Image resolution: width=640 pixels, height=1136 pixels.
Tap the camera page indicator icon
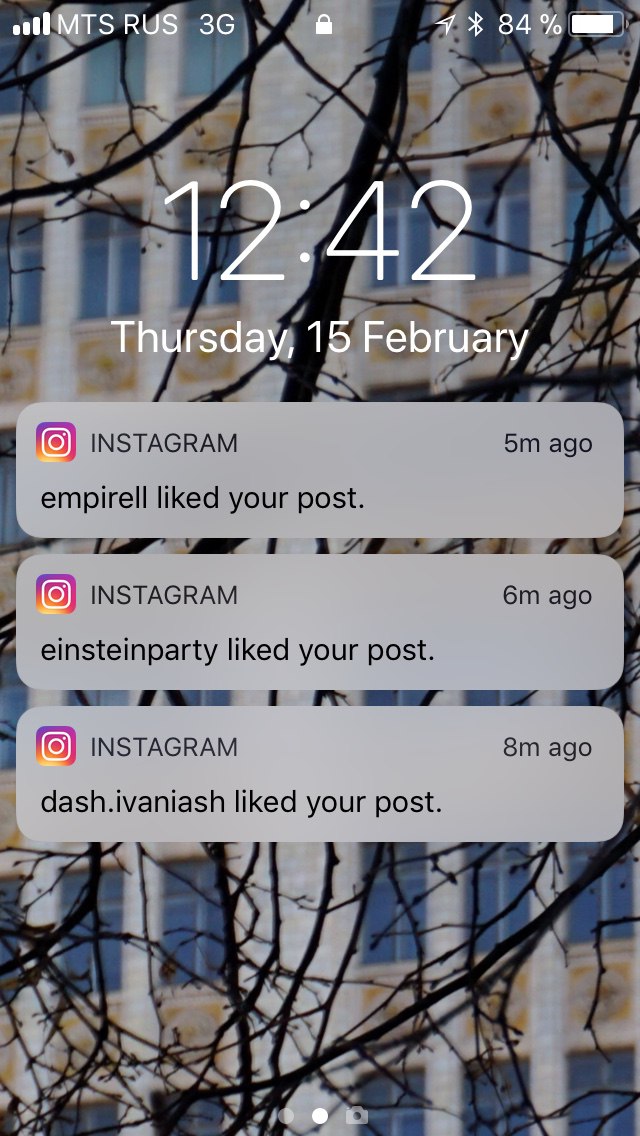356,1115
